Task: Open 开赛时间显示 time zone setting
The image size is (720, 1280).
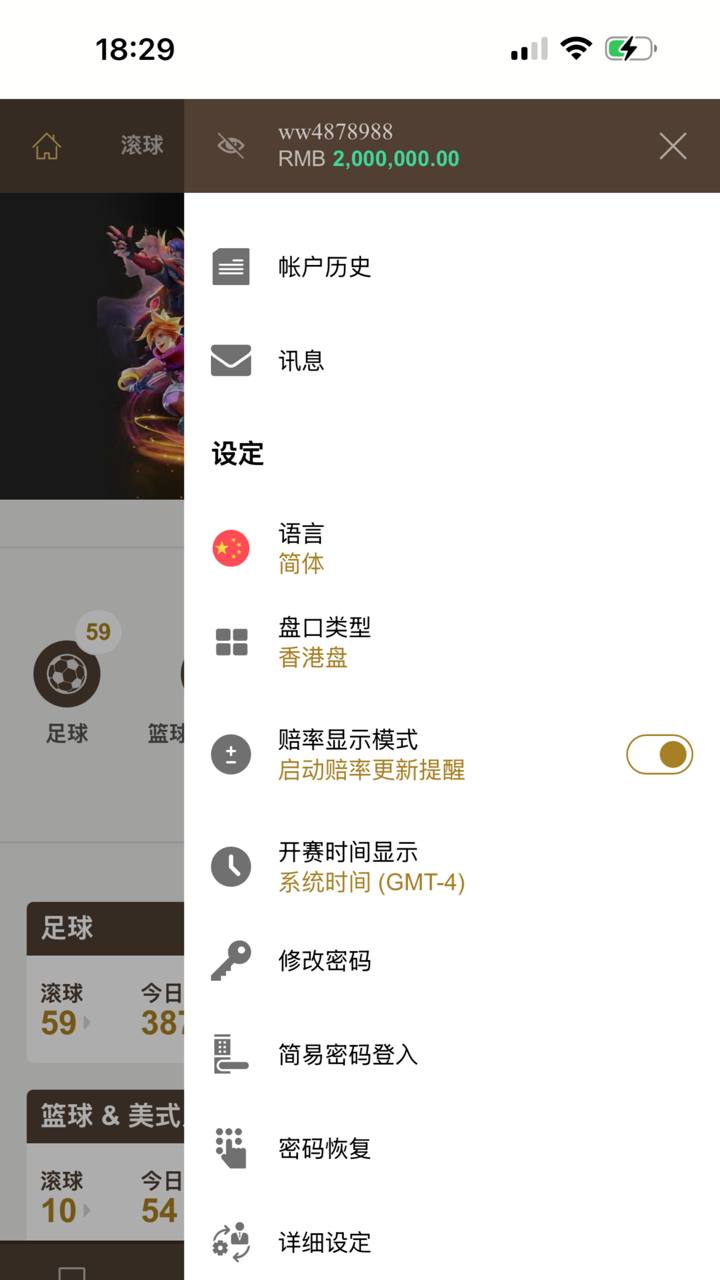Action: 370,866
